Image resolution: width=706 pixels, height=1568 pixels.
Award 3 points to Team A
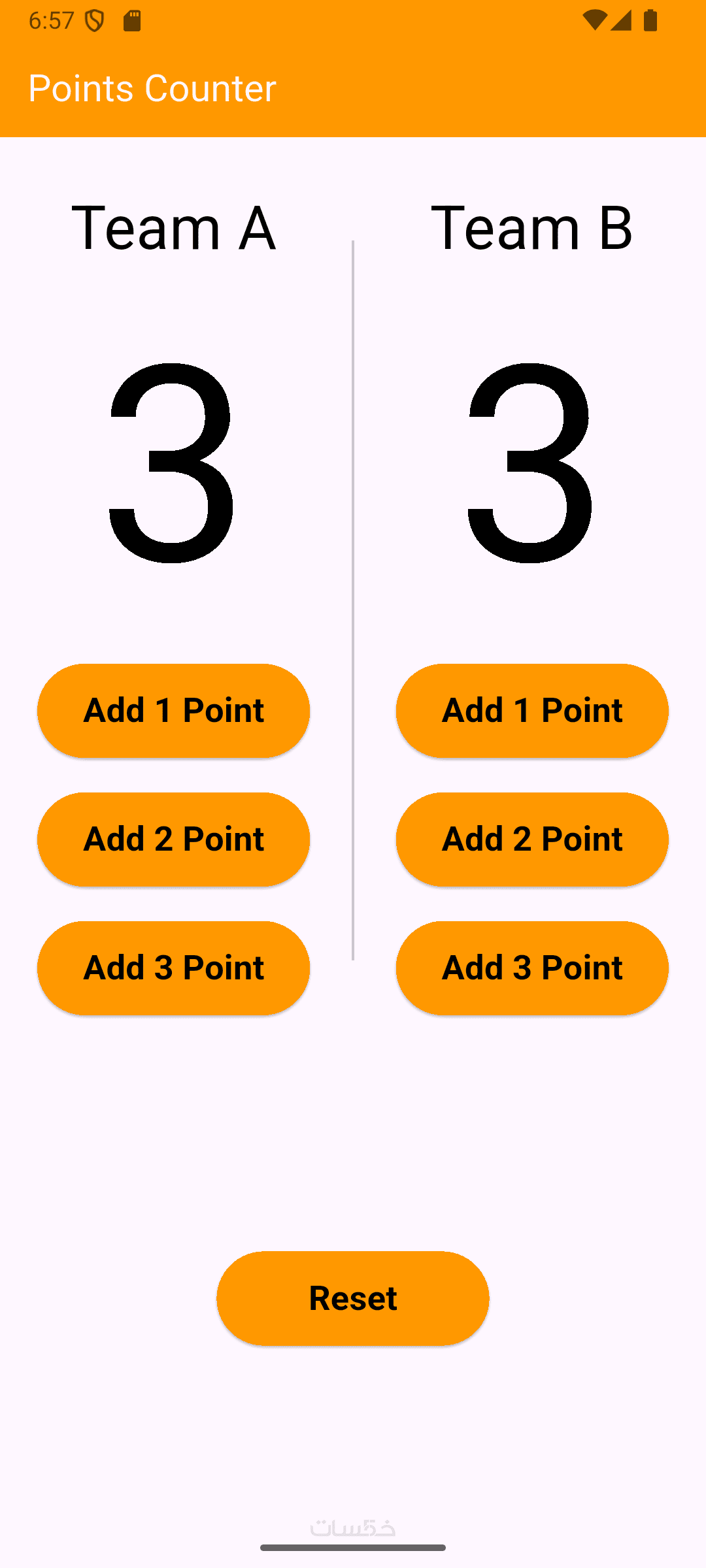(173, 968)
